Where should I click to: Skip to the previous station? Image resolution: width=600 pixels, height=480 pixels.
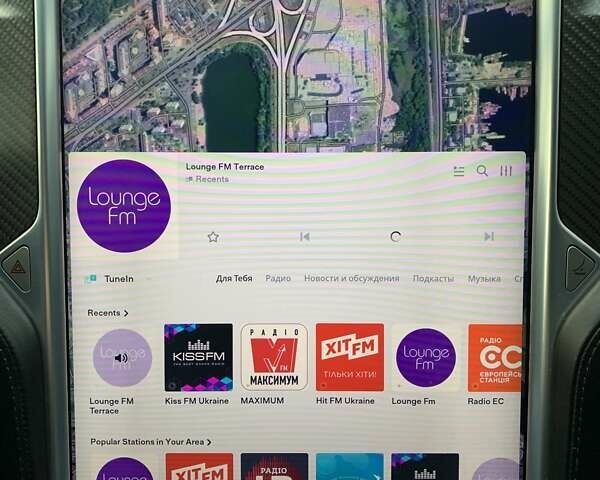(305, 237)
